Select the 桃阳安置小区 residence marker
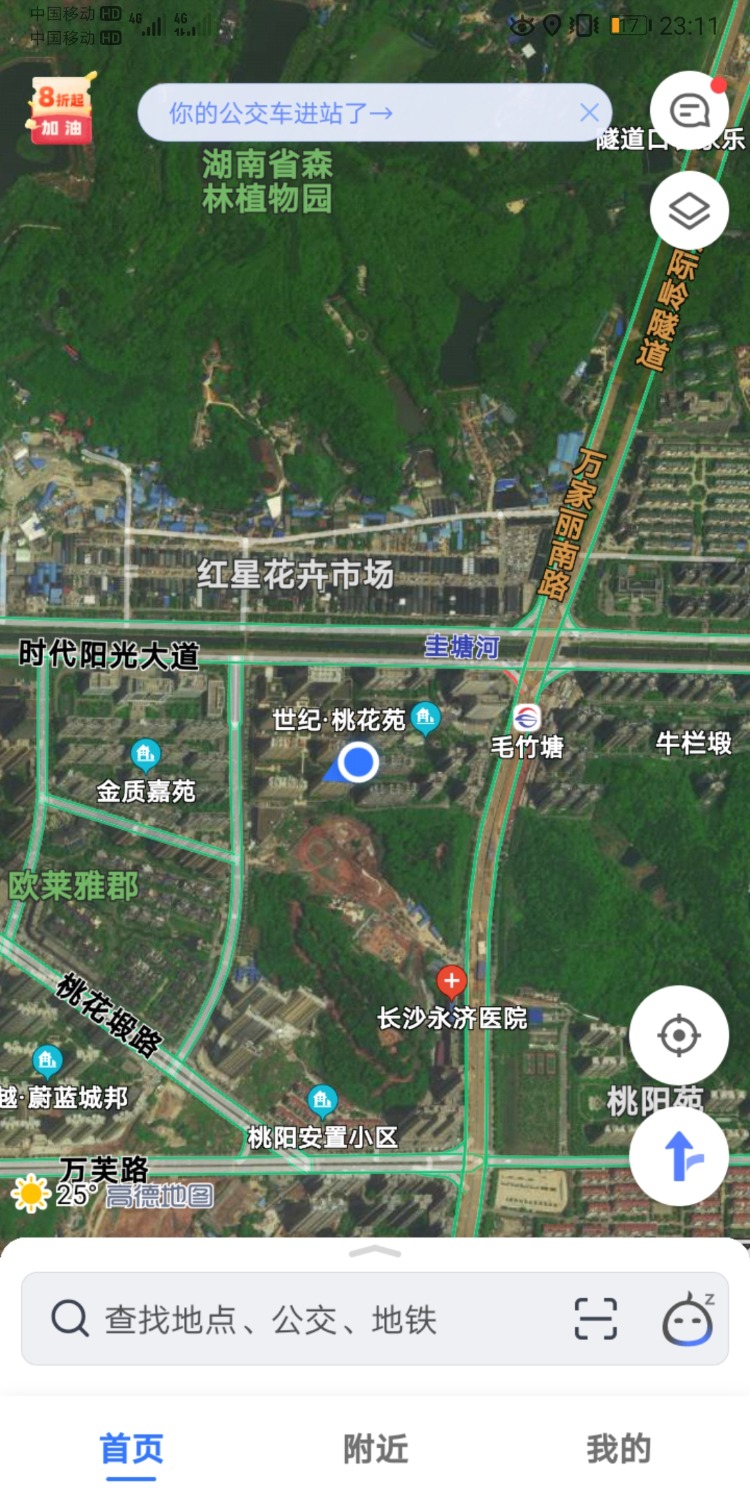The height and width of the screenshot is (1500, 750). (322, 1102)
